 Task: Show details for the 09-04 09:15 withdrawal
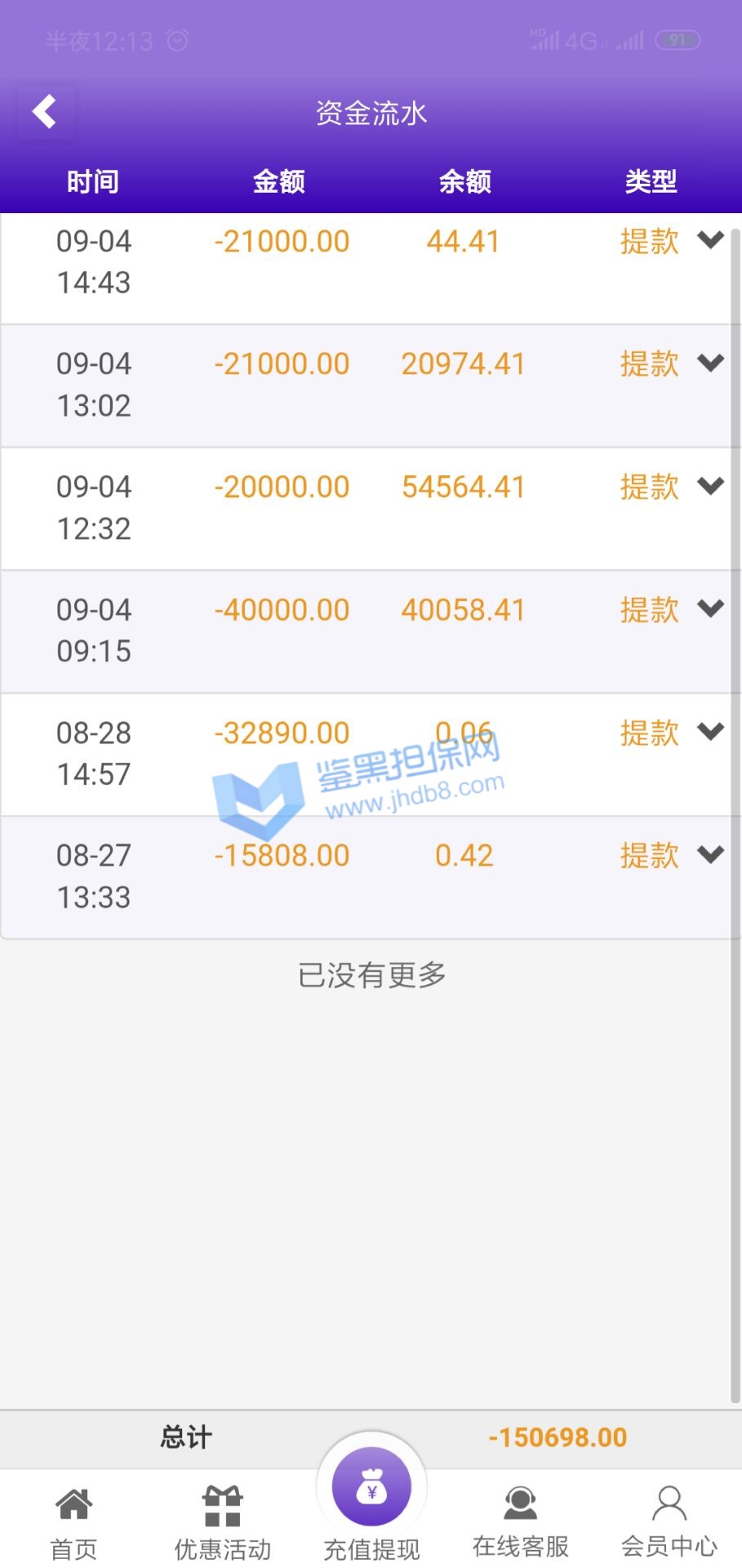(x=710, y=608)
